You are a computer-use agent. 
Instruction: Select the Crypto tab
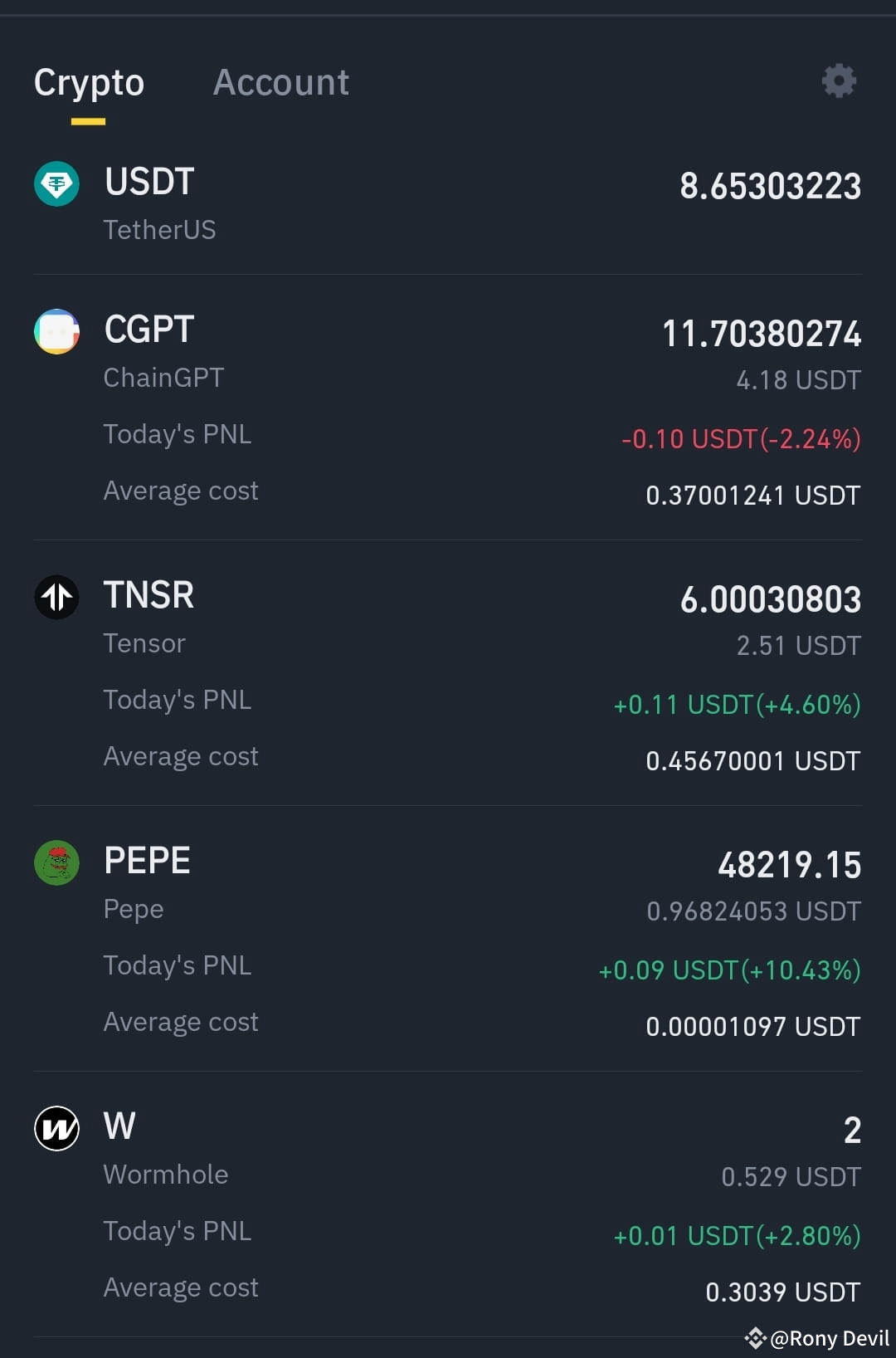[x=88, y=82]
